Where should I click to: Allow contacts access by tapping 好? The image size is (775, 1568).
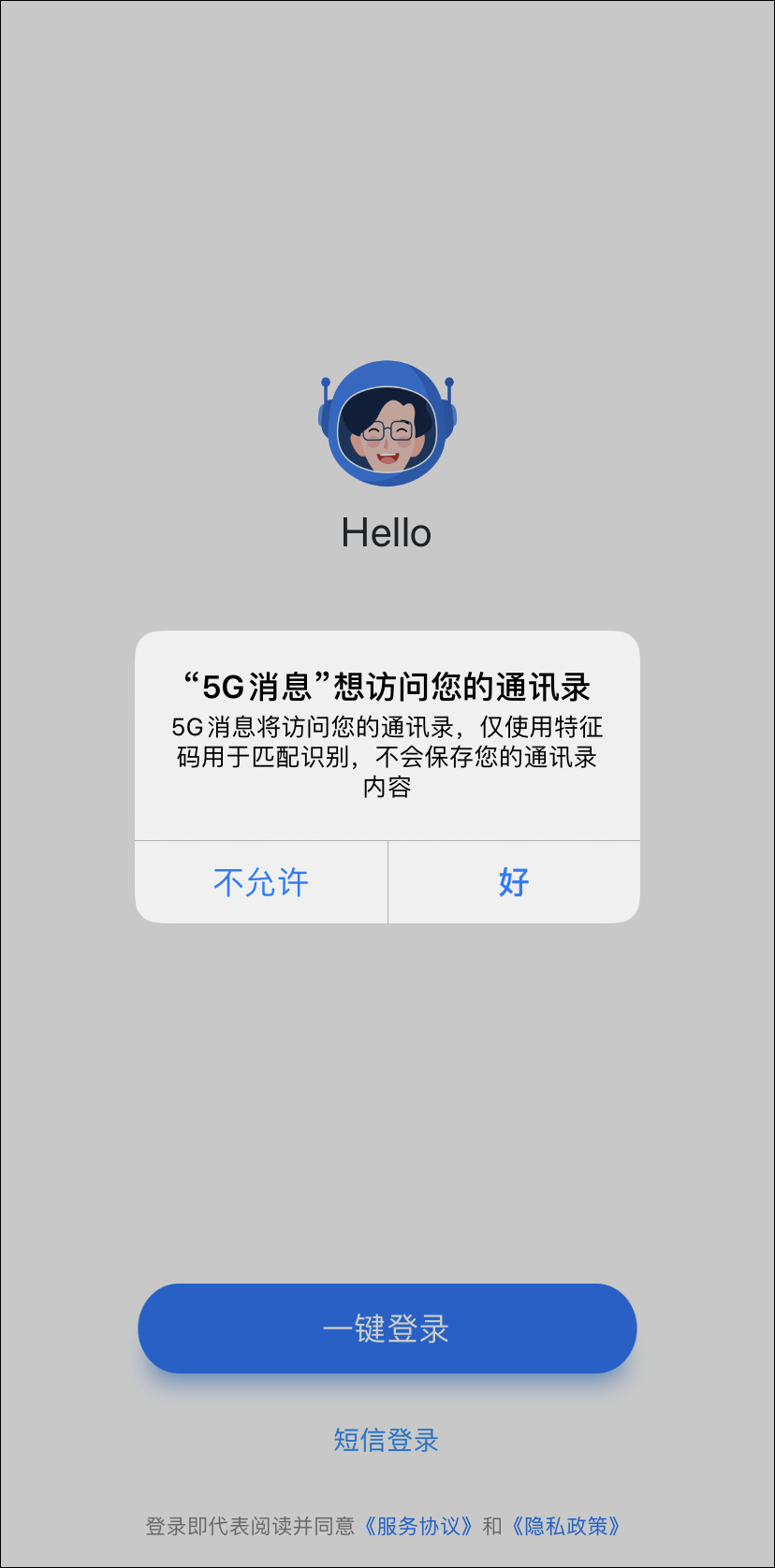coord(514,882)
